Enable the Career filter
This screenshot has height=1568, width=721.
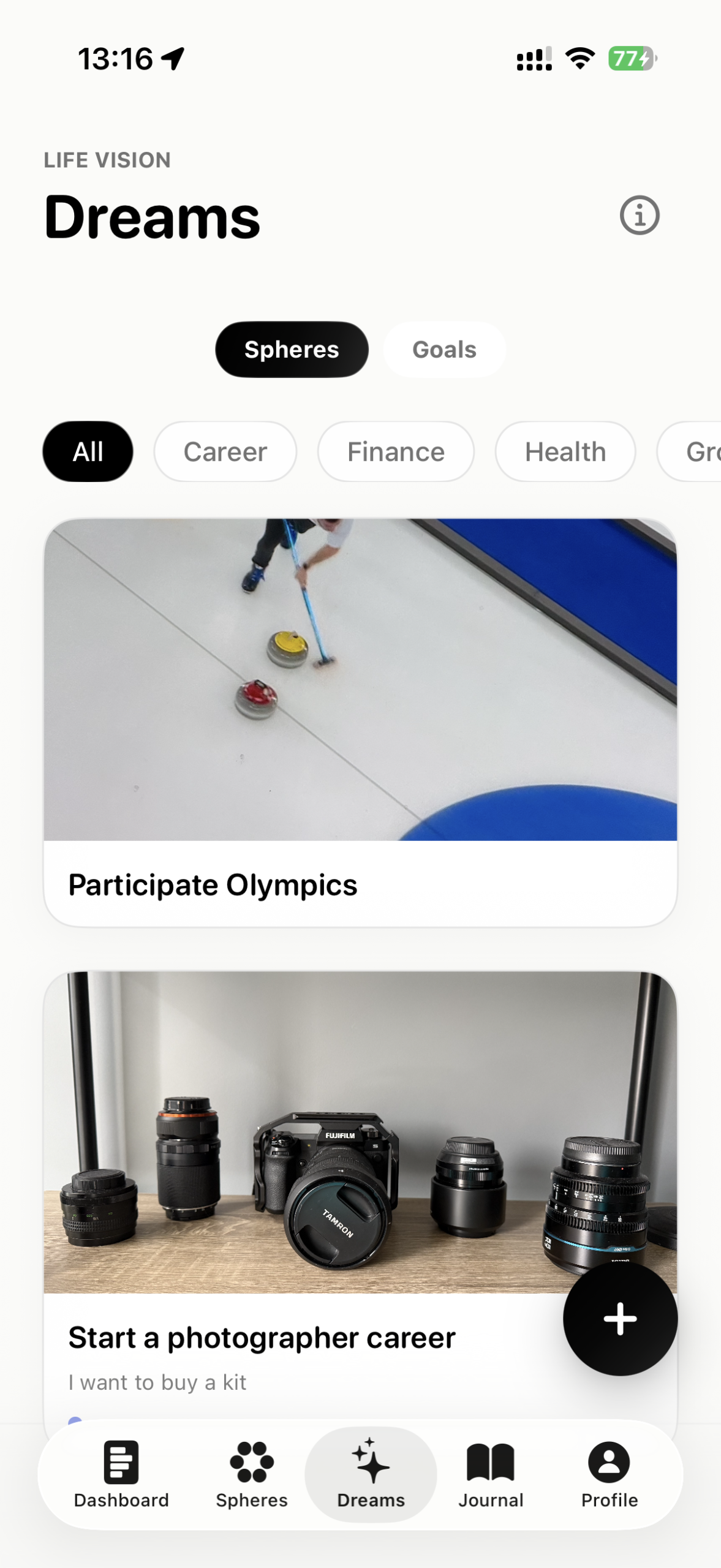point(225,451)
